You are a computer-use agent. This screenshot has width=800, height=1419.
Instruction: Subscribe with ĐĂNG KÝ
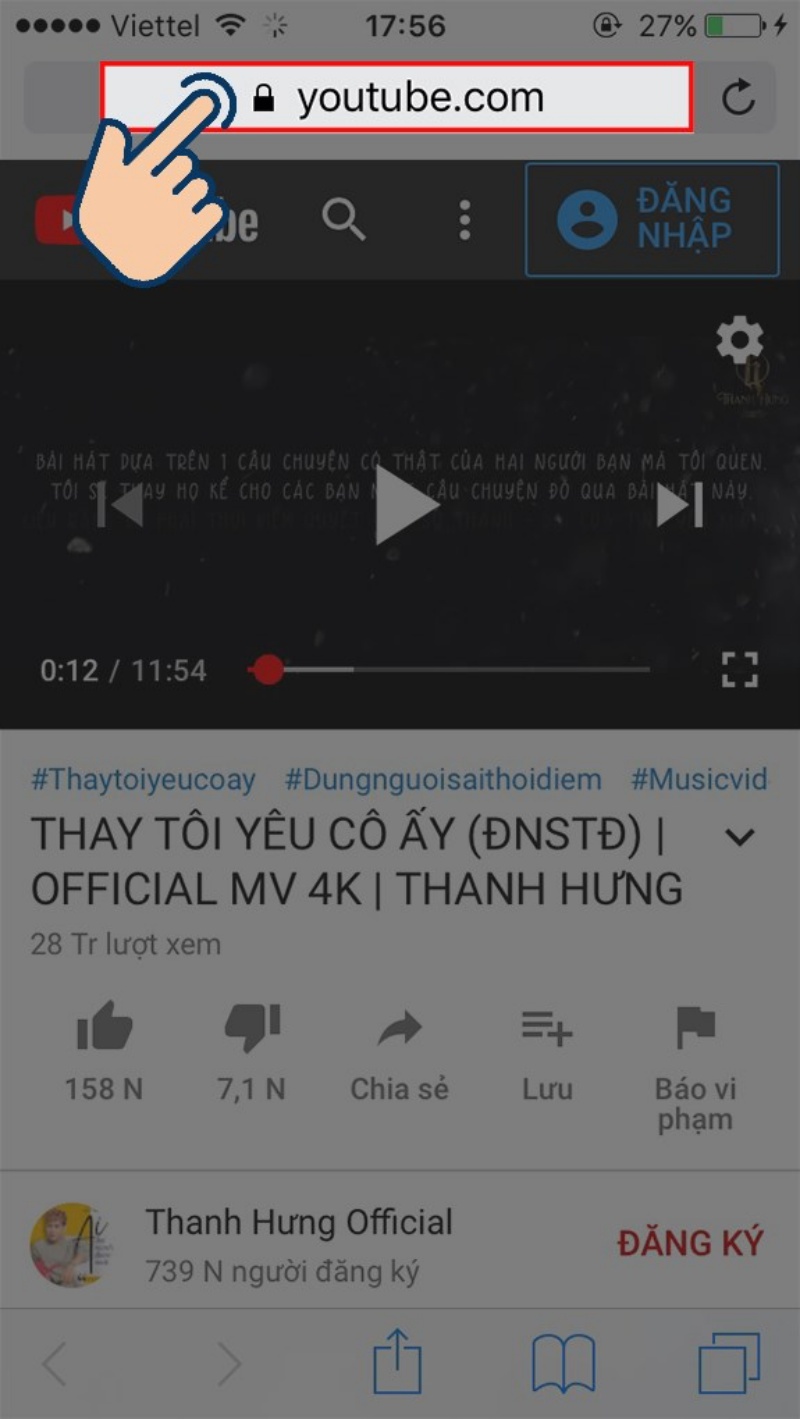690,1243
